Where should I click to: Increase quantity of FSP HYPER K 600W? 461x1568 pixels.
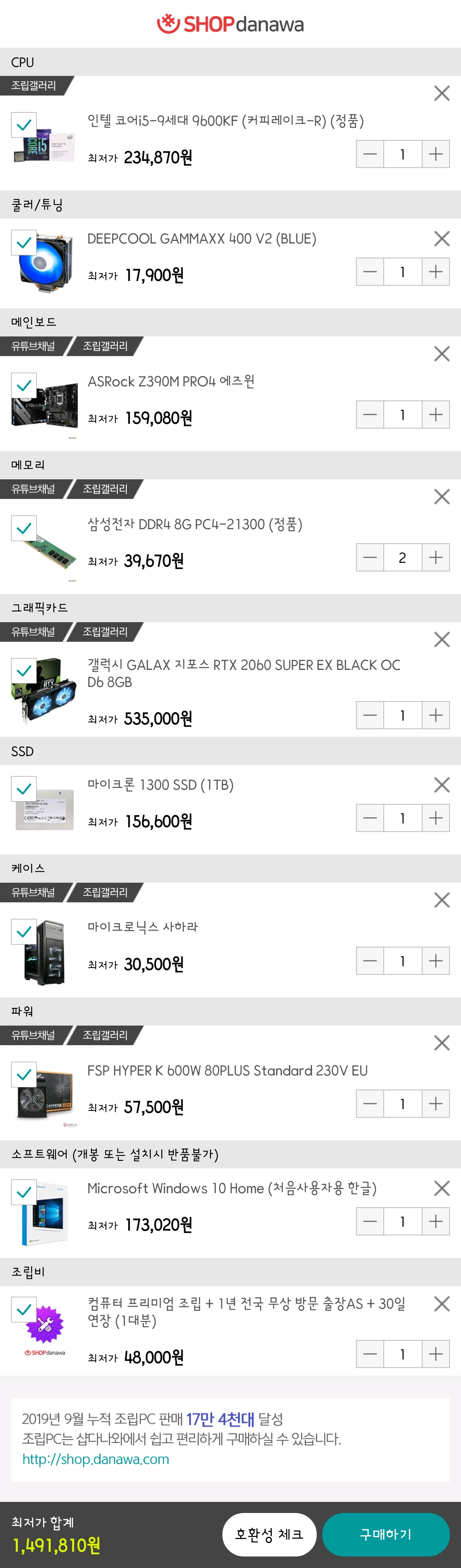point(435,1104)
